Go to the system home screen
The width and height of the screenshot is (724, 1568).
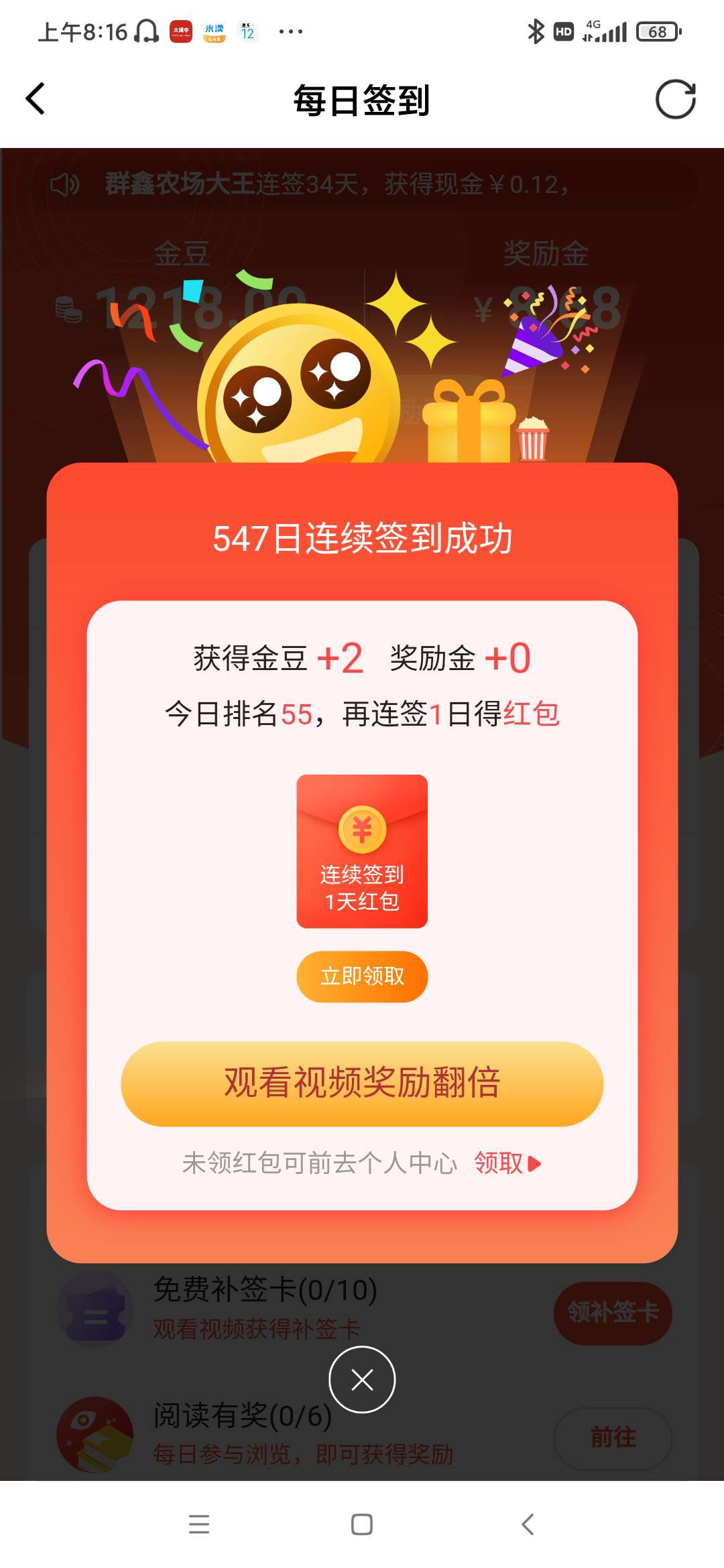point(362,1524)
